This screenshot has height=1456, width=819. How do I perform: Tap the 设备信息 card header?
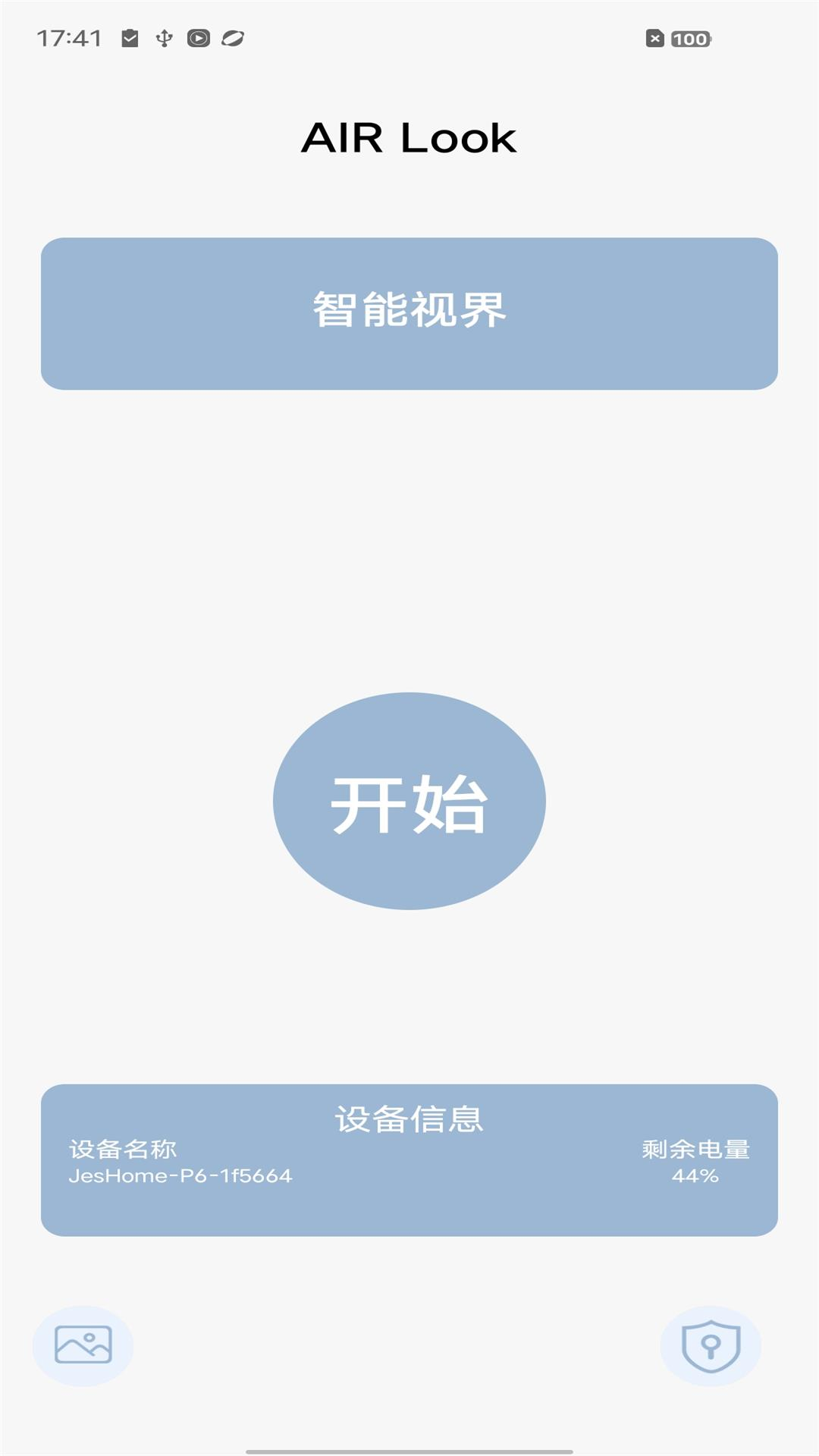click(409, 1119)
